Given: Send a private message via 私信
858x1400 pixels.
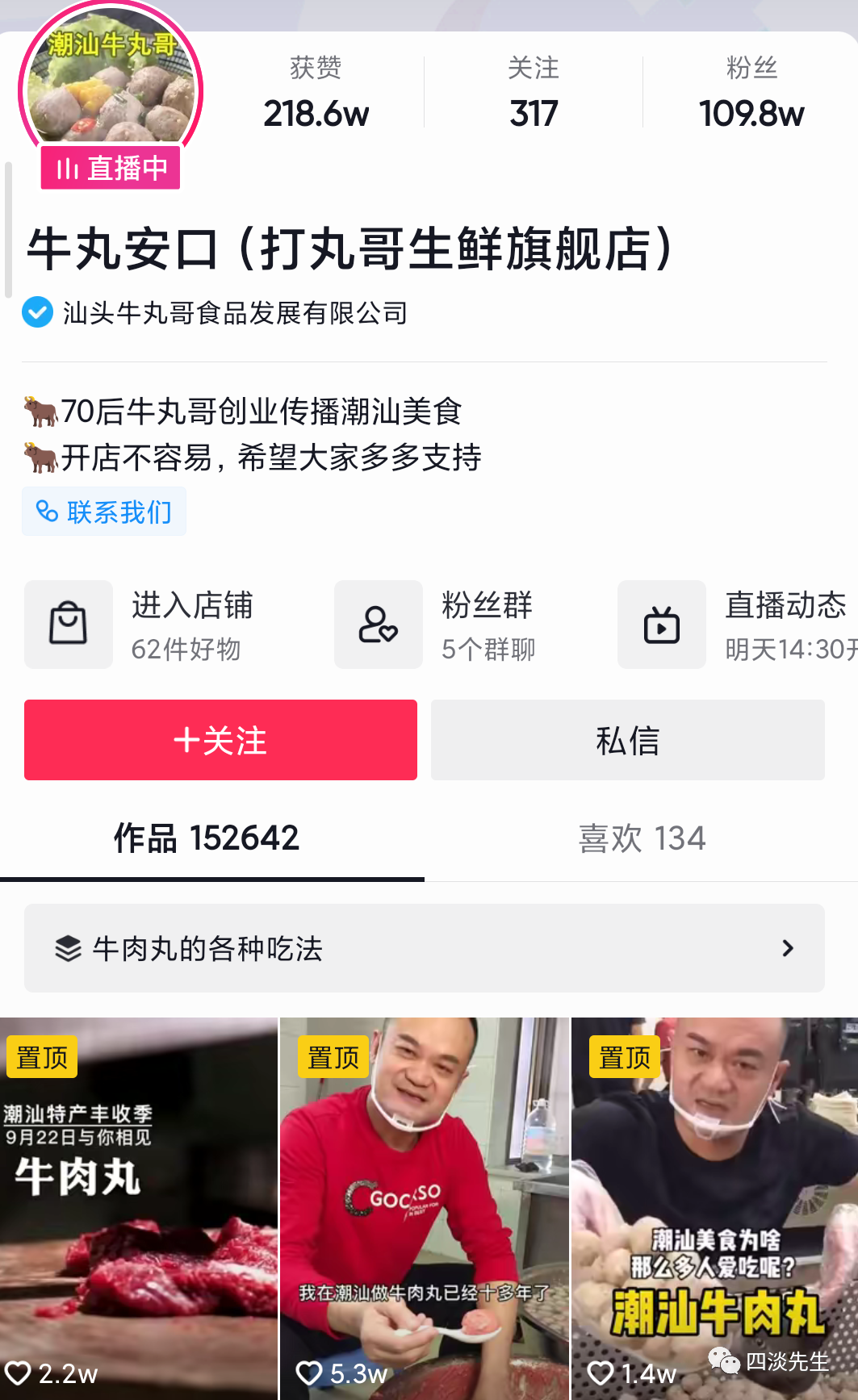Looking at the screenshot, I should pos(627,740).
